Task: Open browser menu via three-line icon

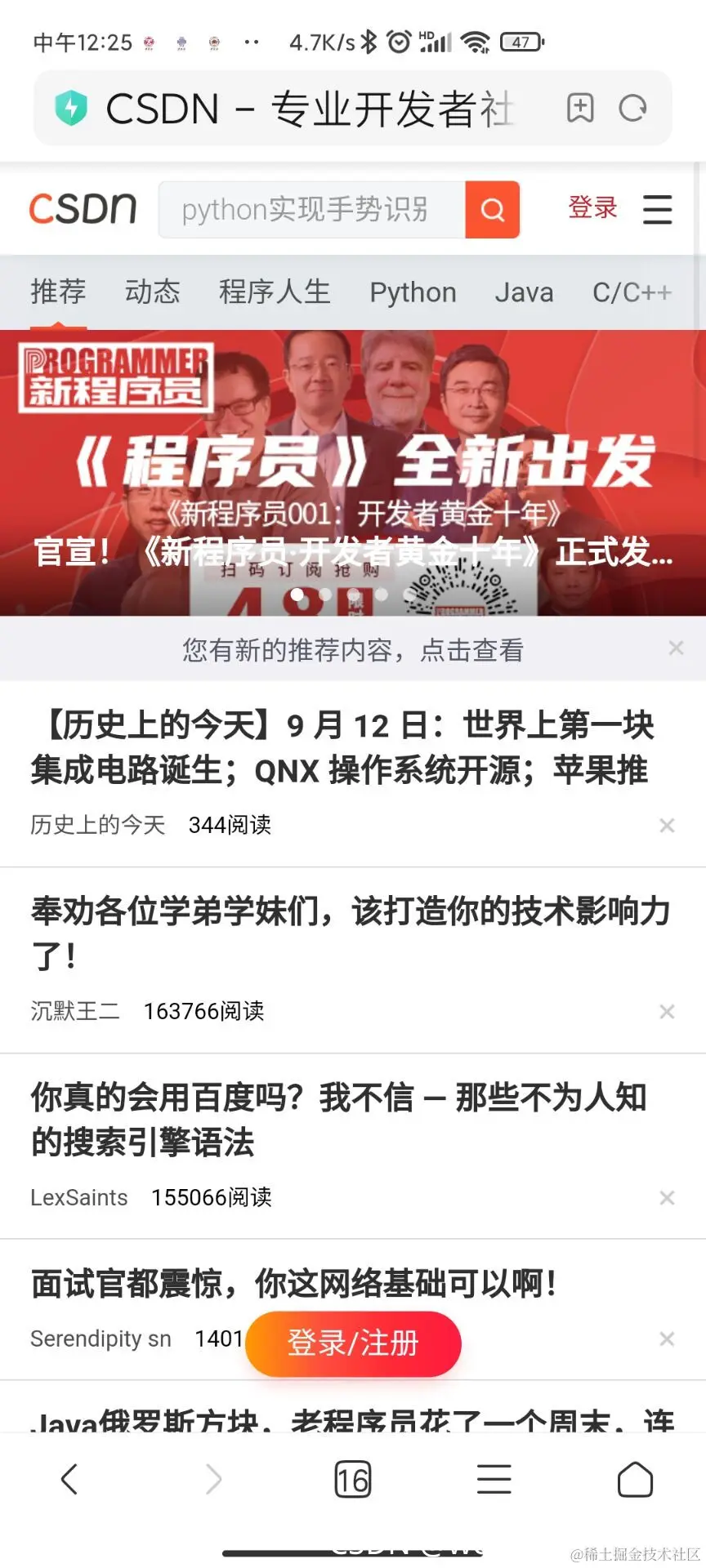Action: 494,1478
